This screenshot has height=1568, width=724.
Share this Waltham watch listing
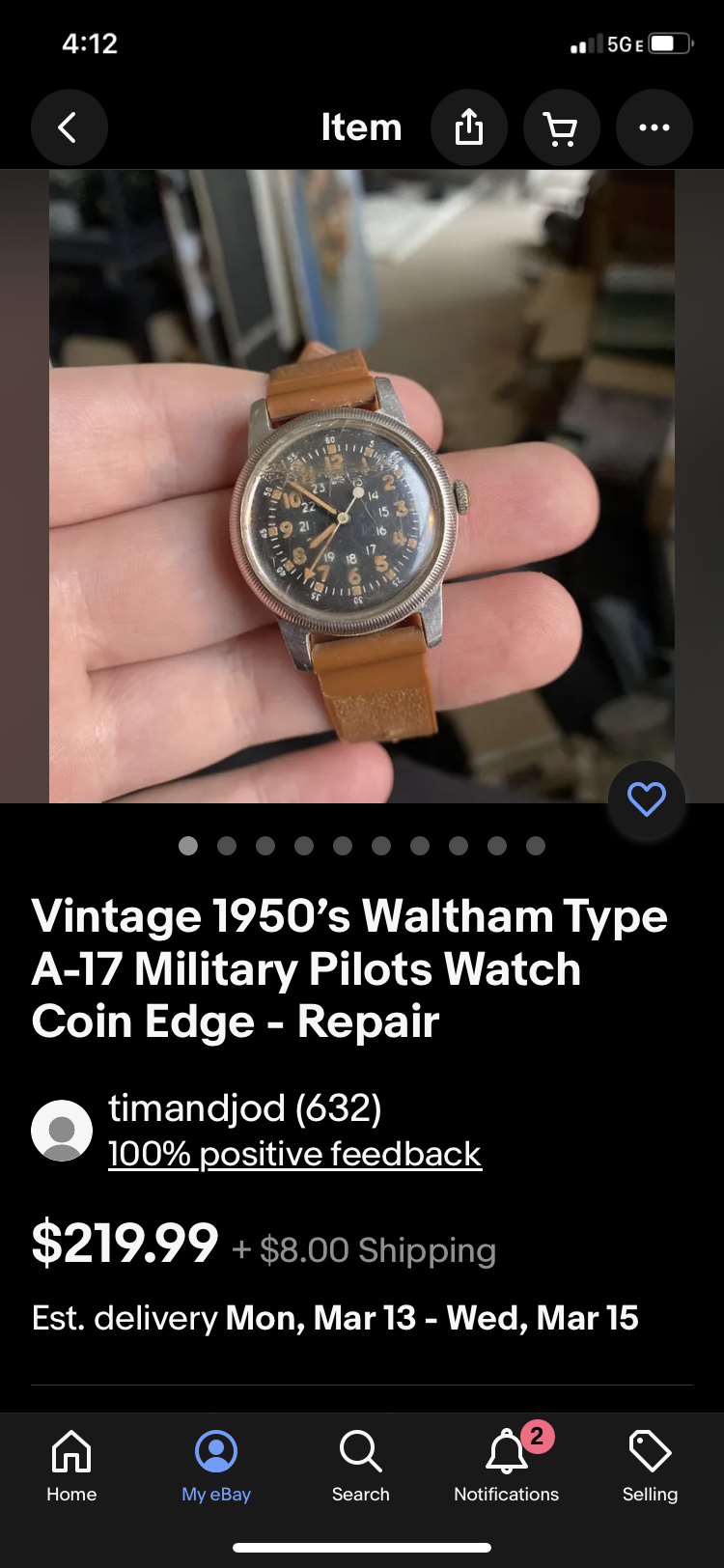click(469, 127)
